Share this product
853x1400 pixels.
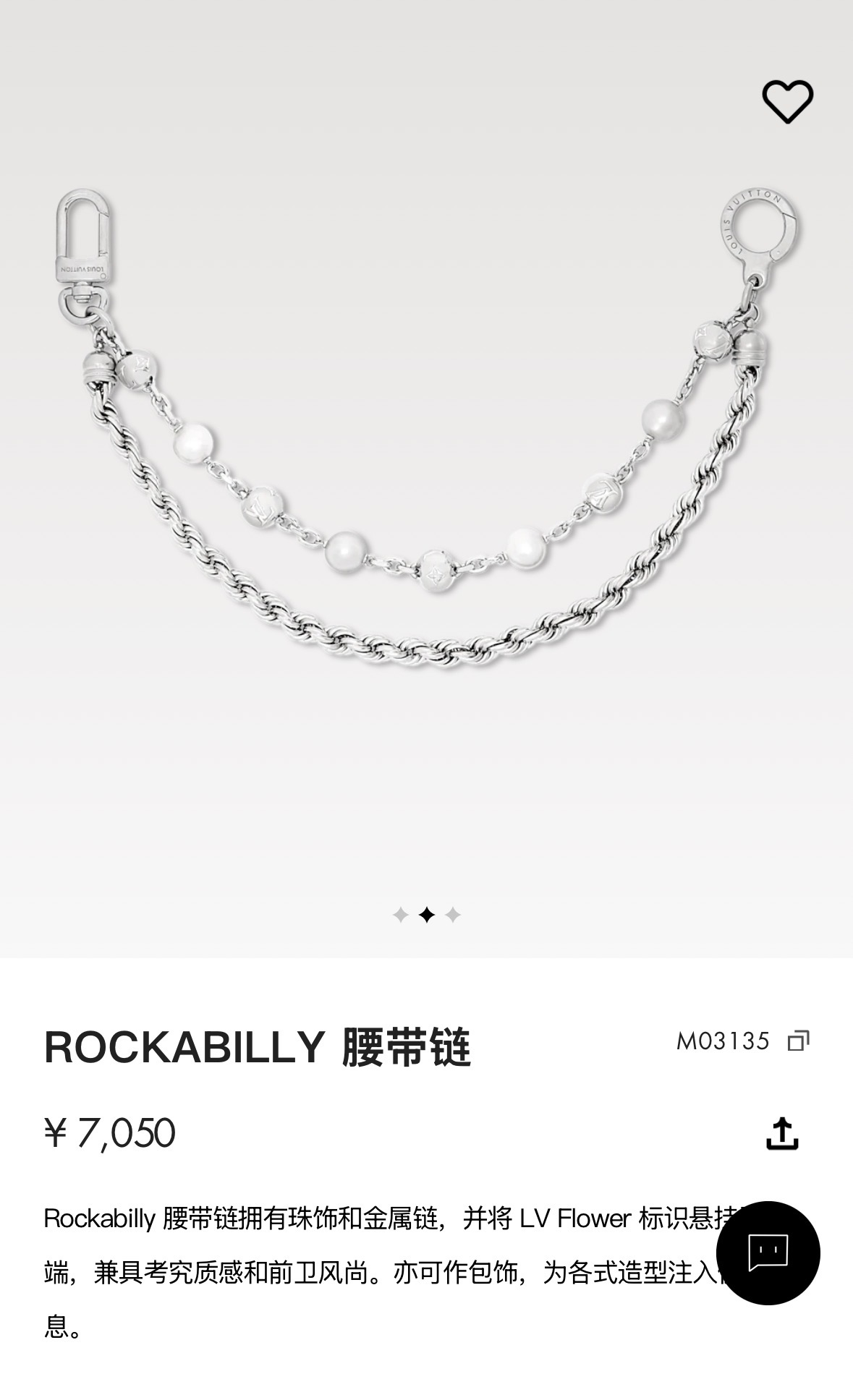(x=782, y=1133)
